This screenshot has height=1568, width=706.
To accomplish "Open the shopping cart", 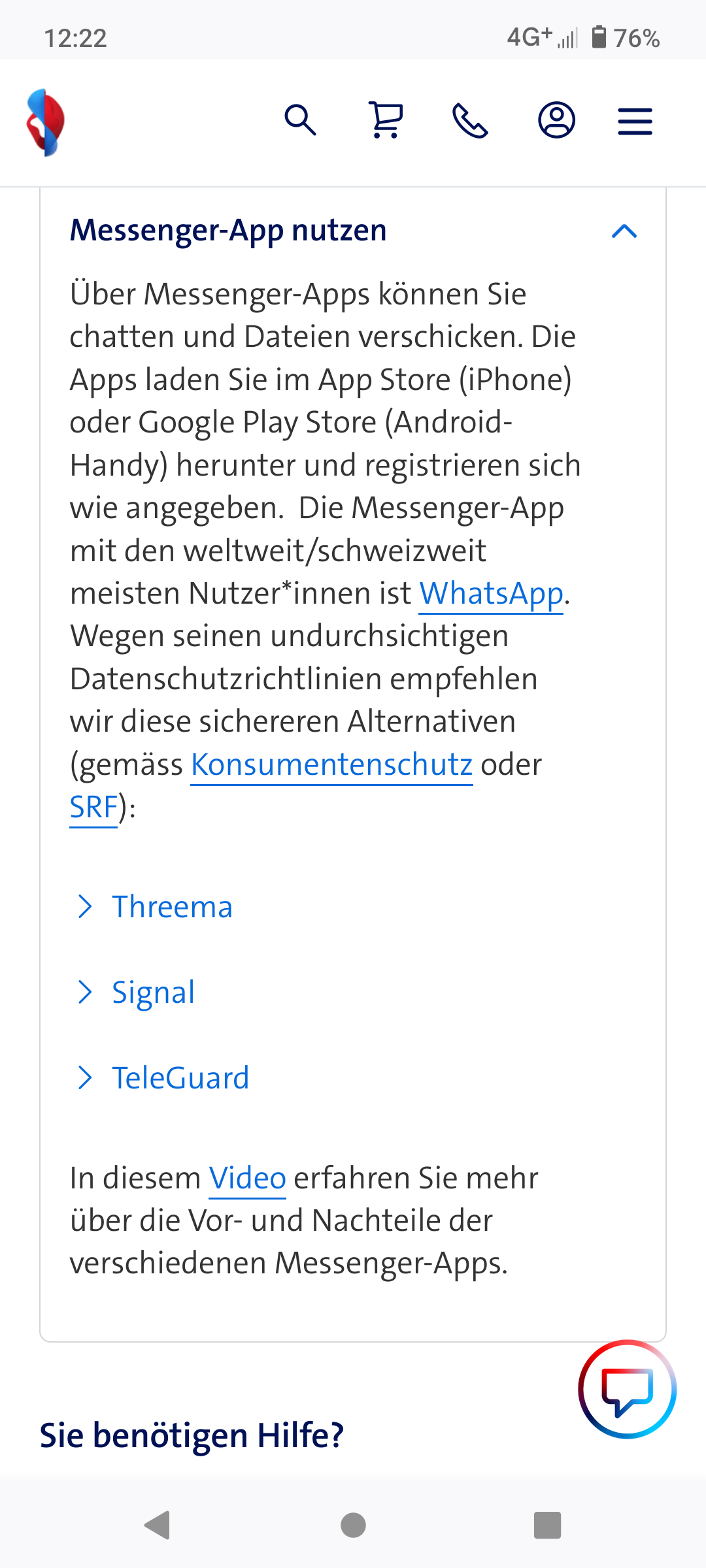I will [386, 120].
